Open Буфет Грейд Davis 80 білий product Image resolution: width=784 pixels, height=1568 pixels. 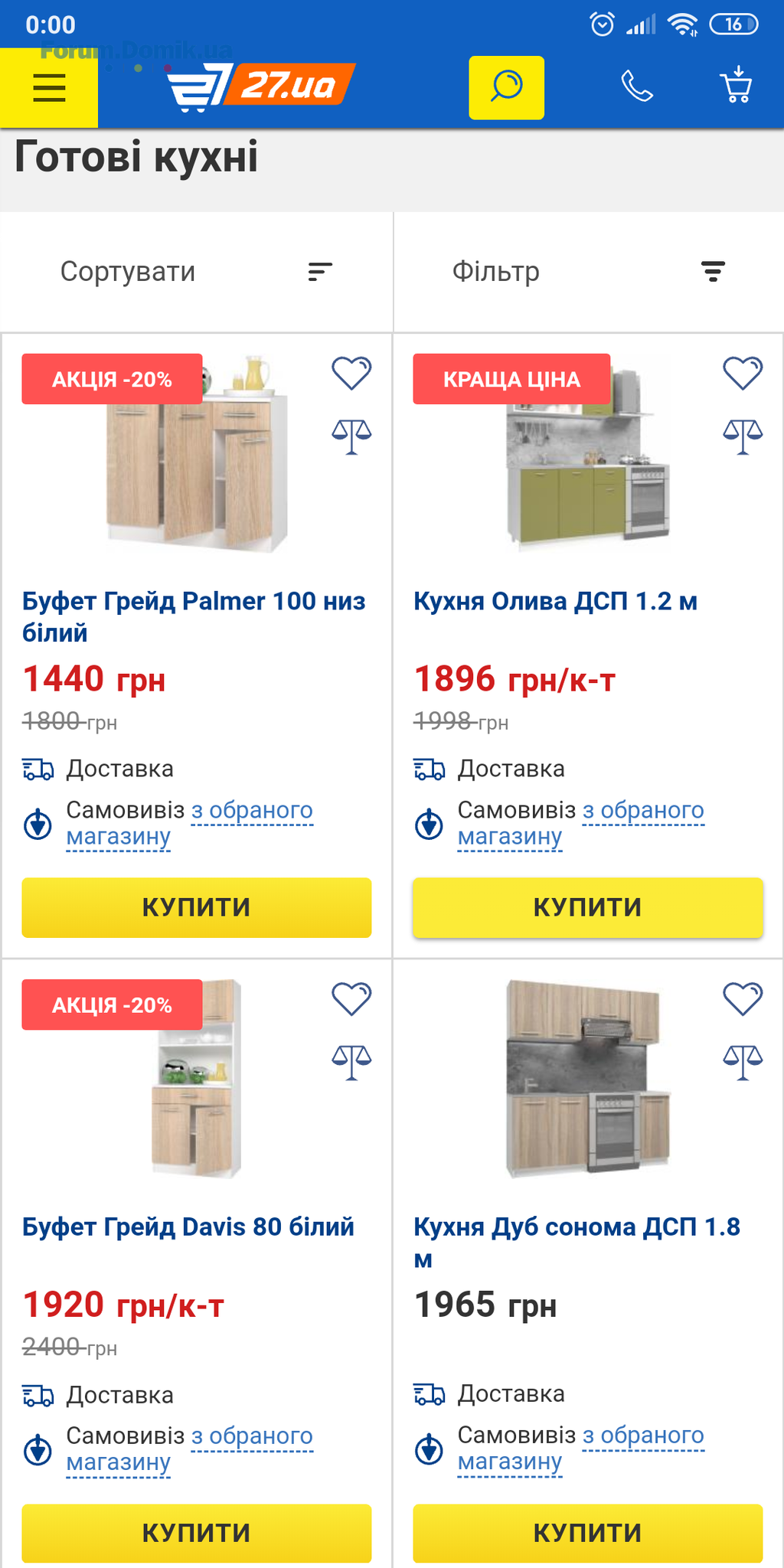[x=188, y=1227]
